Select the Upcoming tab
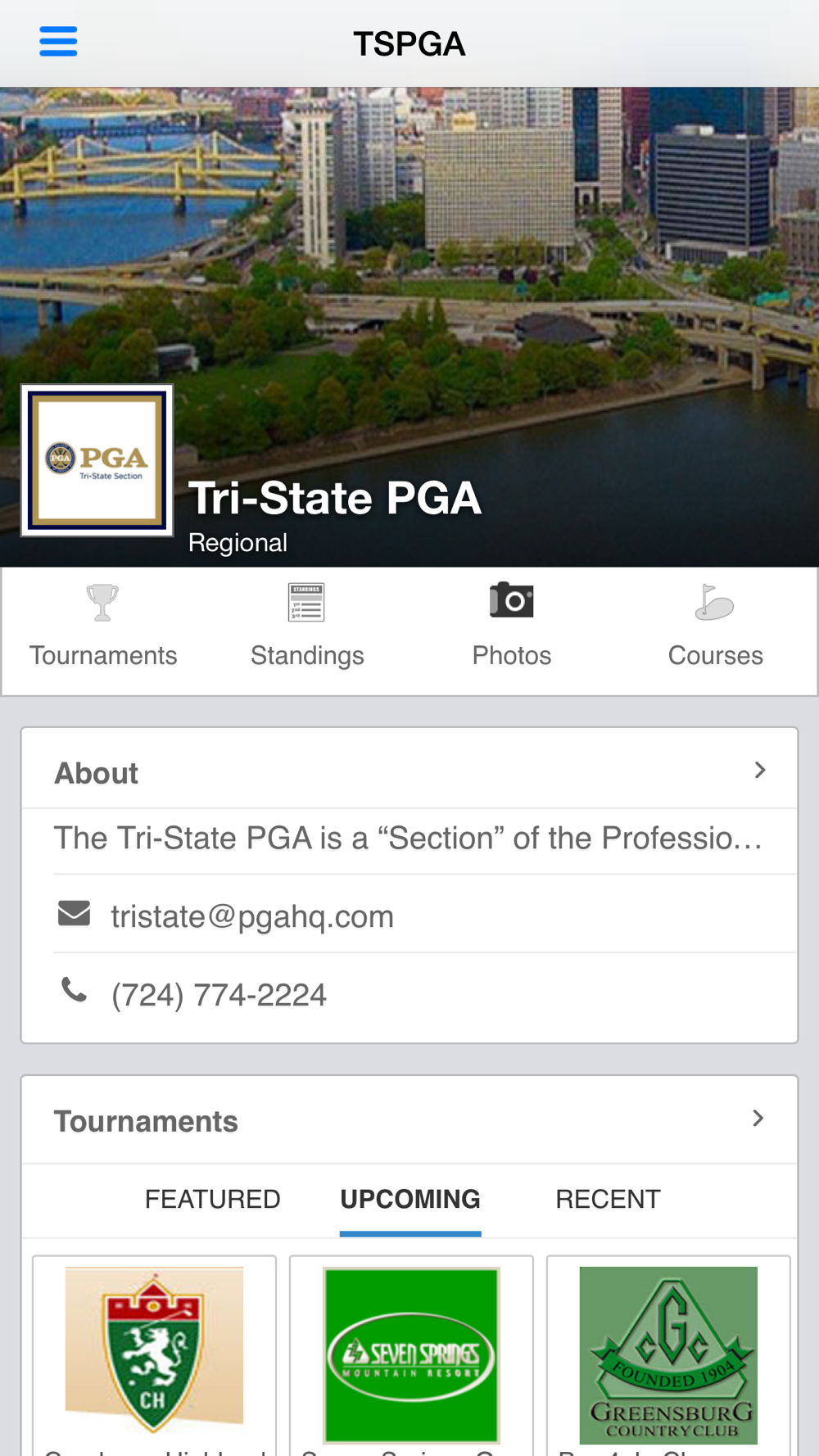The width and height of the screenshot is (819, 1456). click(x=410, y=1200)
